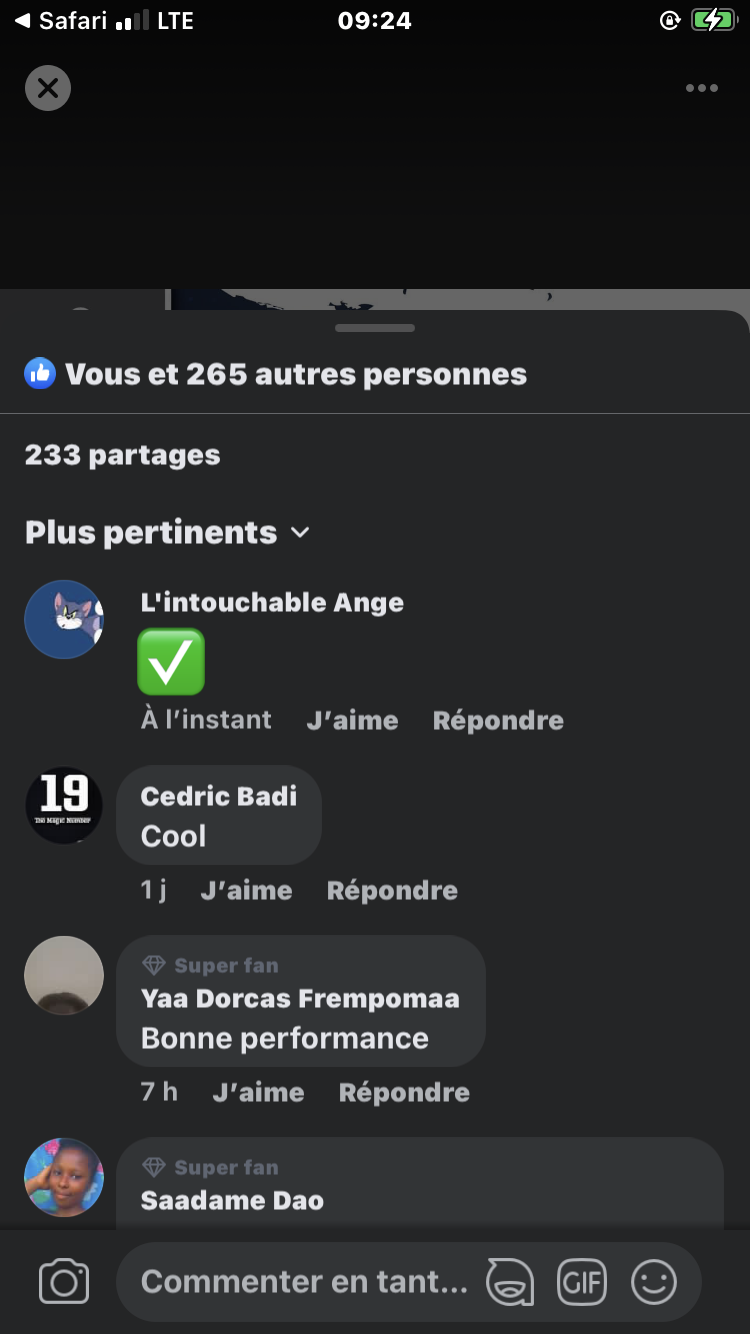The height and width of the screenshot is (1334, 750).
Task: Add a GIF to the comment
Action: pos(582,1282)
